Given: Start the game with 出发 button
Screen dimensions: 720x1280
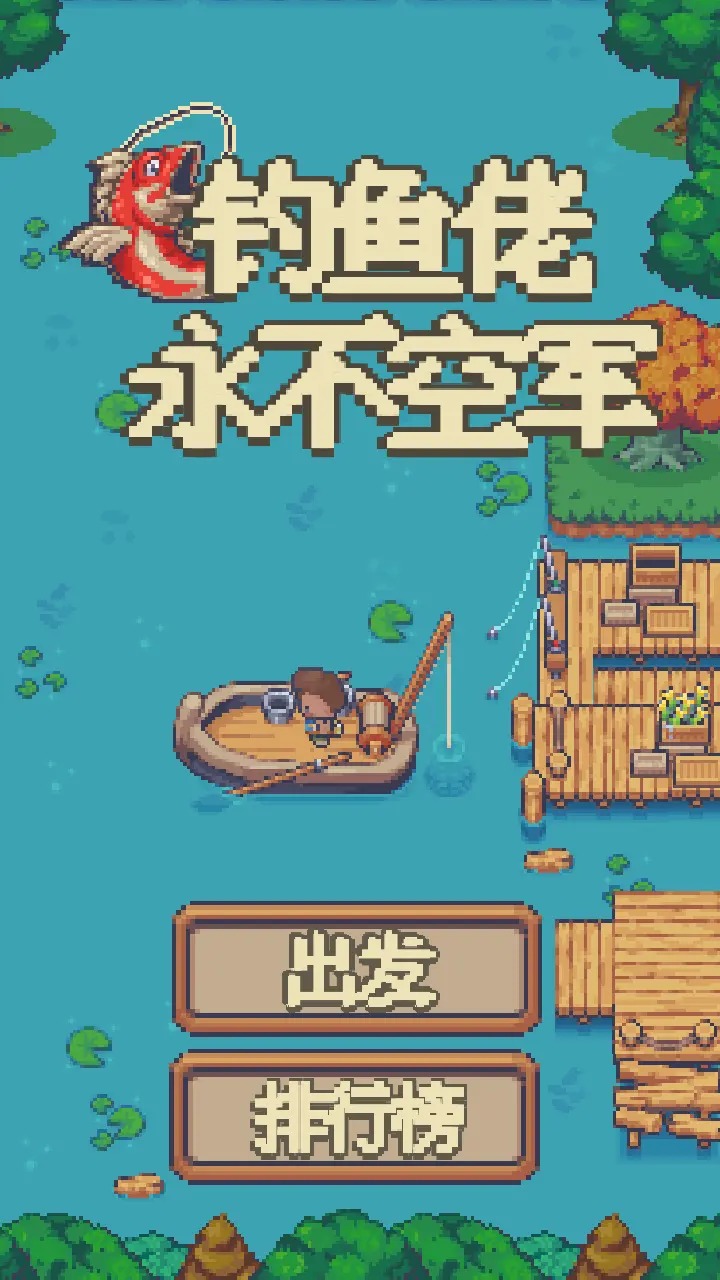Looking at the screenshot, I should pyautogui.click(x=357, y=969).
